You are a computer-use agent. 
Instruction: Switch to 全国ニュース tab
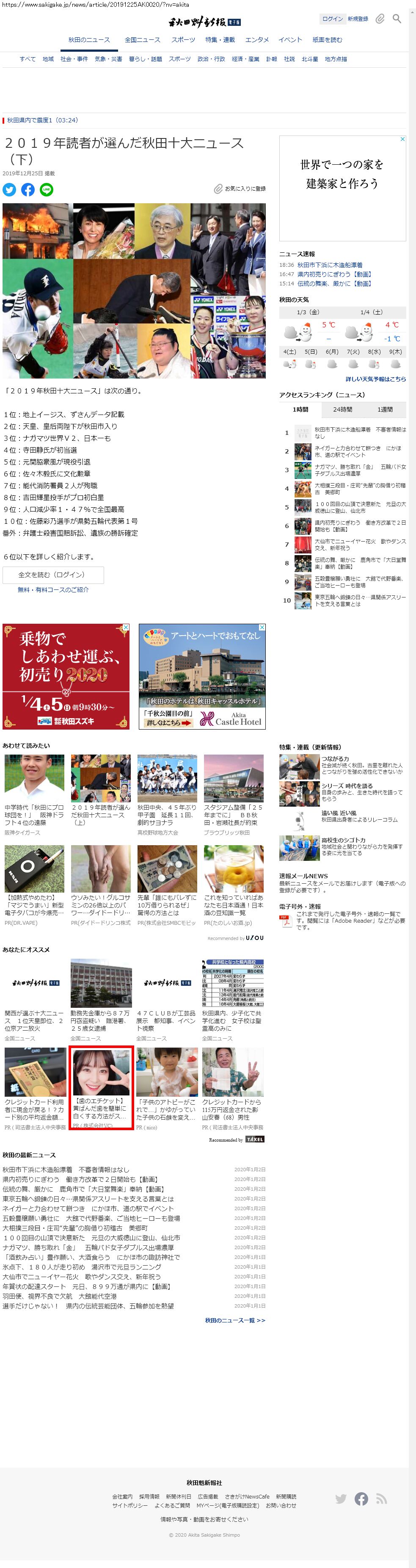(142, 39)
